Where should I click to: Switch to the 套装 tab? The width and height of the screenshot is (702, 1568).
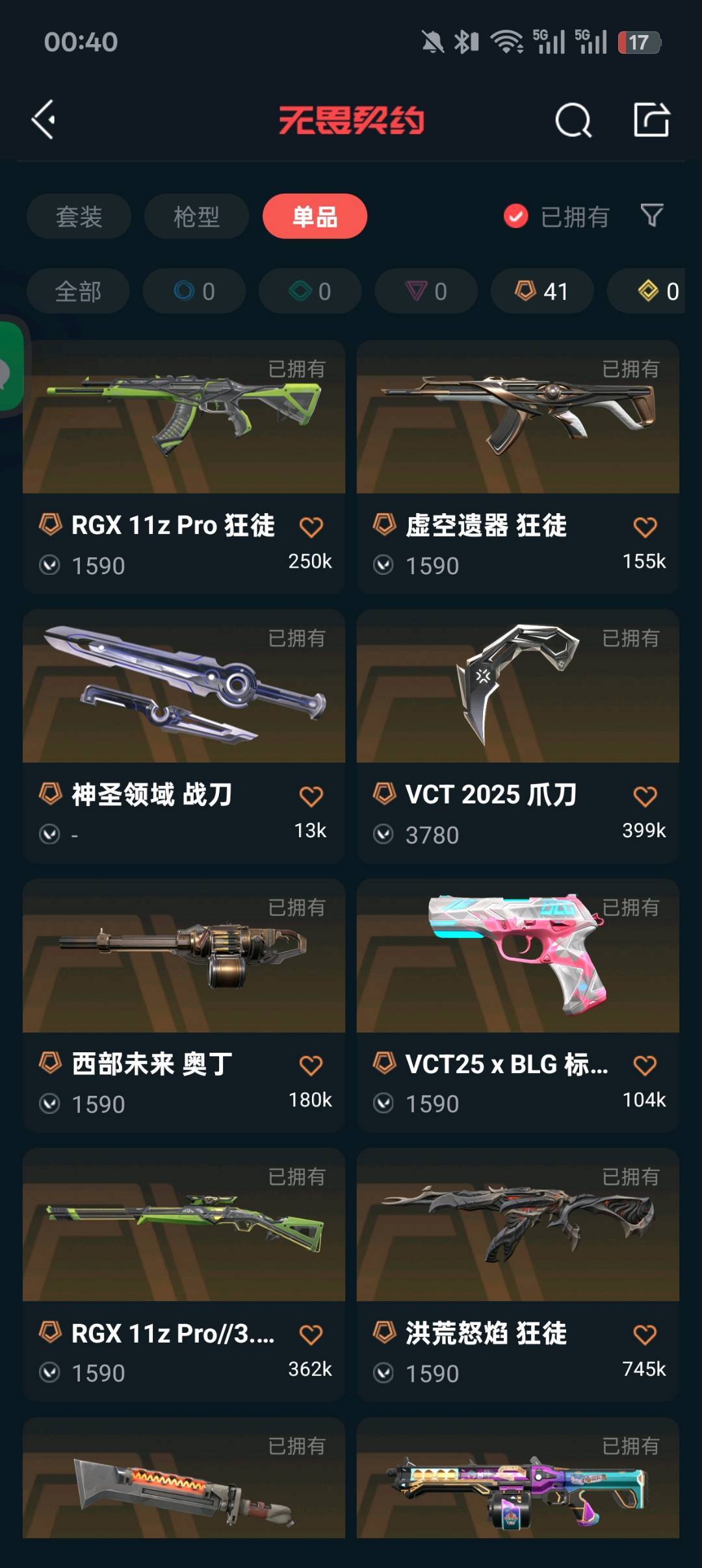pos(79,216)
